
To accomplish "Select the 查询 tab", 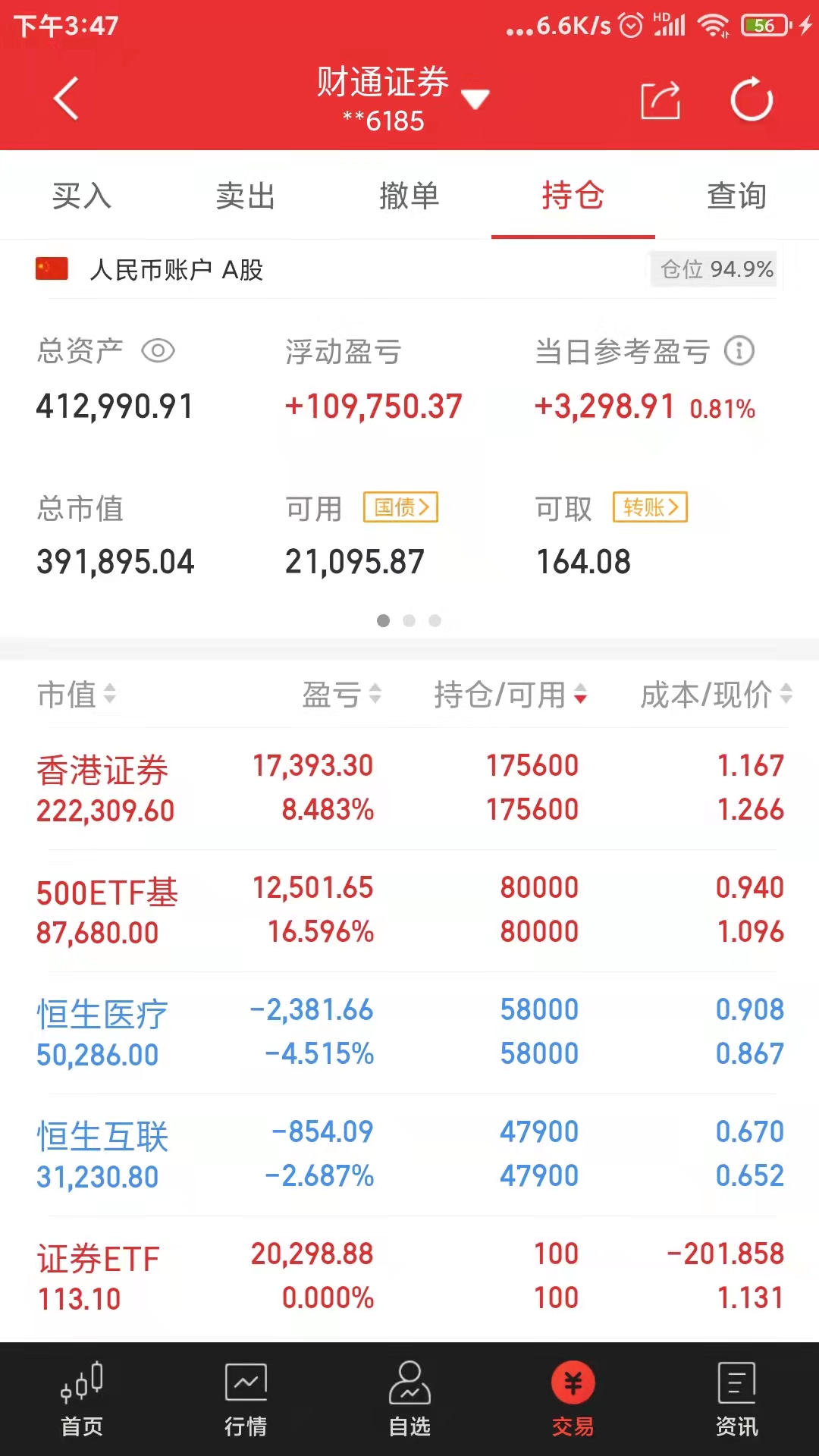I will pos(736,196).
